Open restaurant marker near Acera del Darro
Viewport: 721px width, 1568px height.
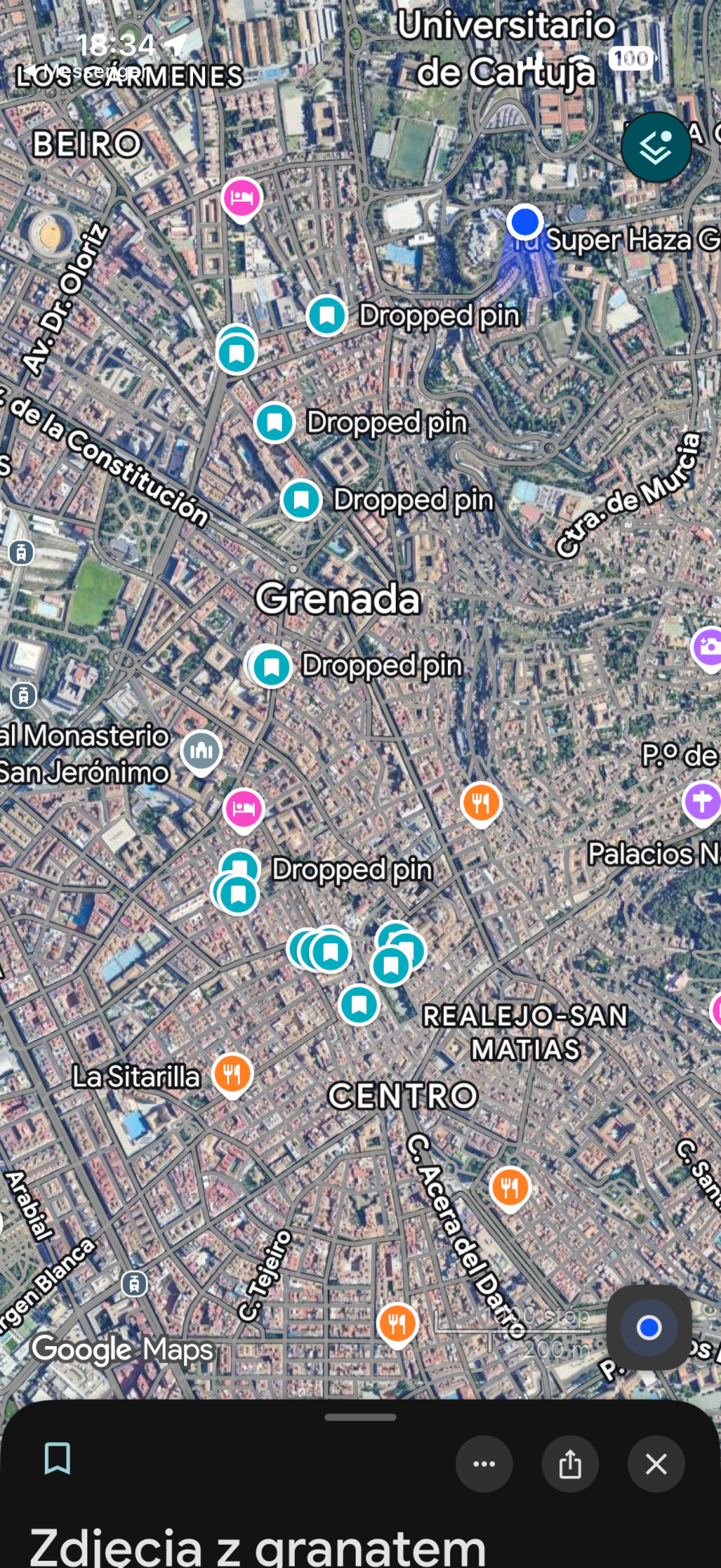510,1187
